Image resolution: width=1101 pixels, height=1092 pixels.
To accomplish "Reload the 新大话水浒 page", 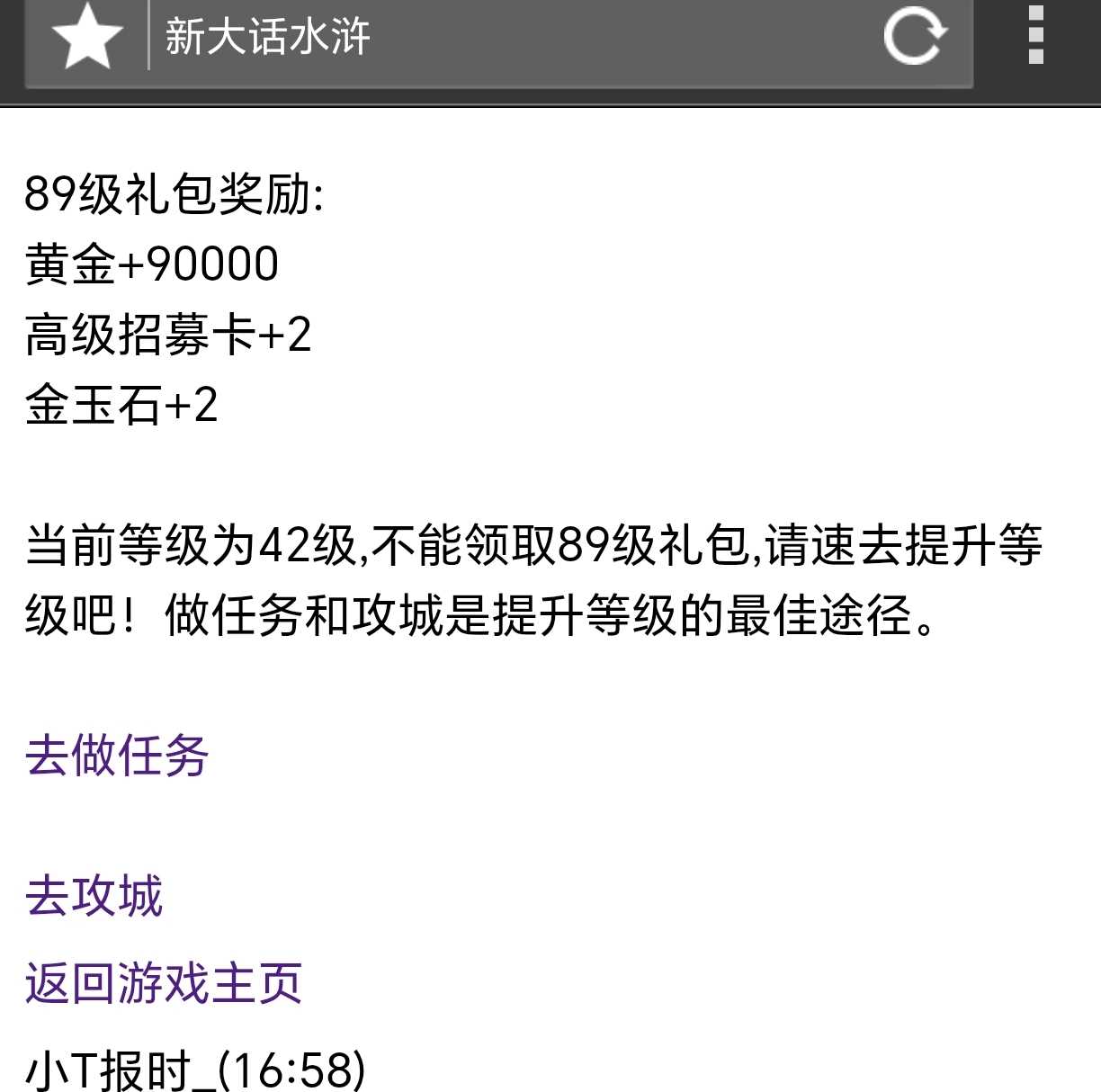I will (914, 37).
